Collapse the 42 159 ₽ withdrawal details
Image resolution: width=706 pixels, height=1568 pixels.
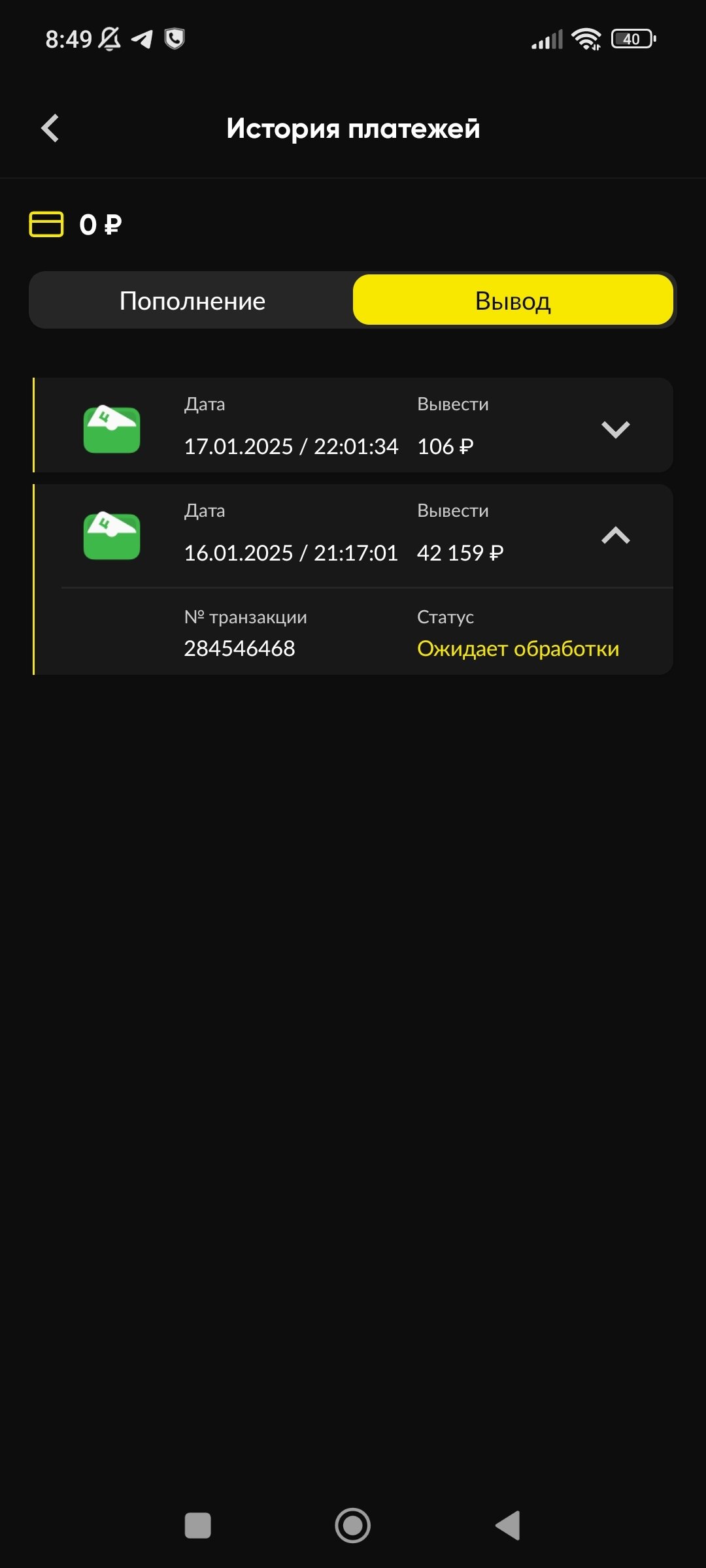pos(615,536)
